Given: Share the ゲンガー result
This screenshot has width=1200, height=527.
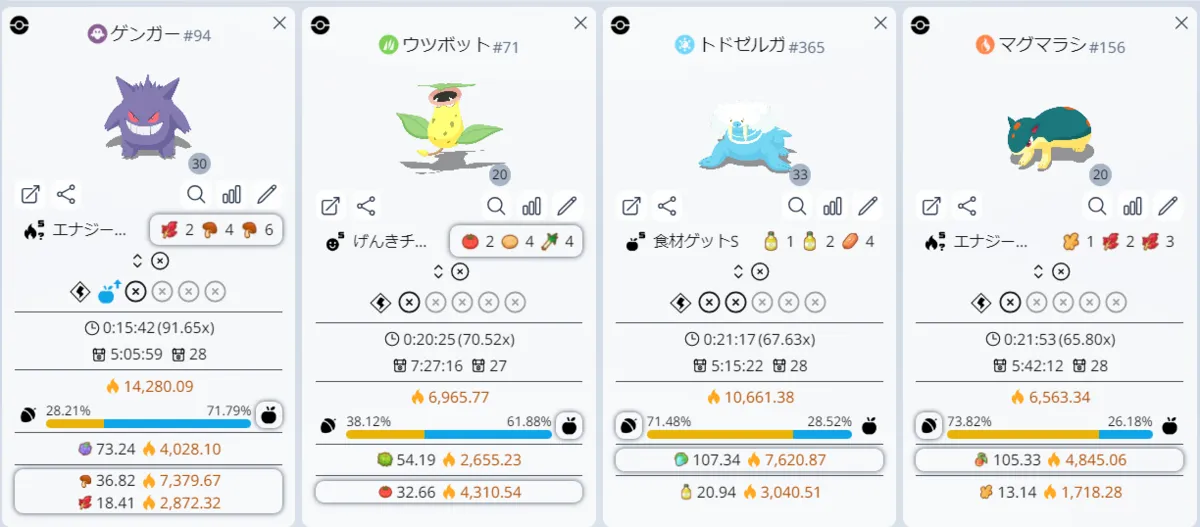Looking at the screenshot, I should [66, 195].
